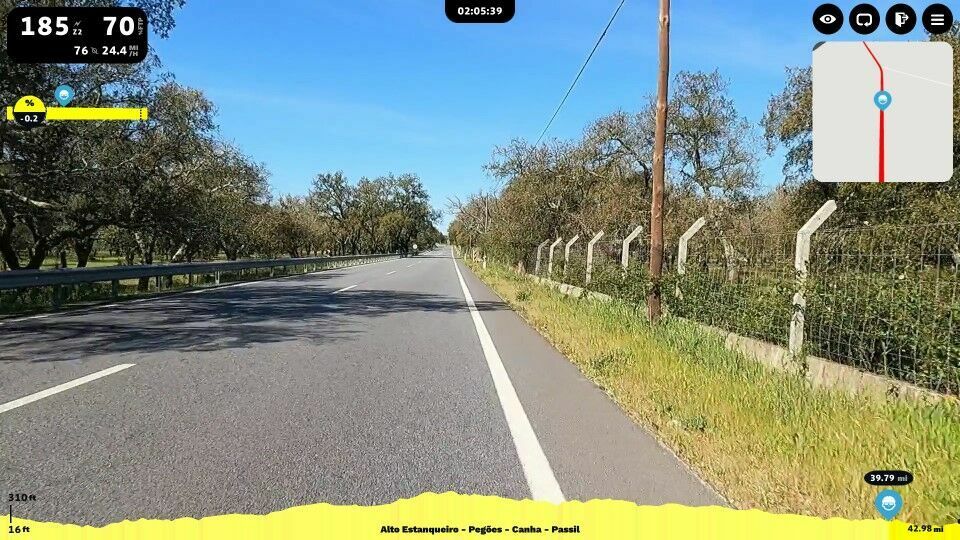The width and height of the screenshot is (960, 540).
Task: Open the route mini map
Action: [x=882, y=112]
